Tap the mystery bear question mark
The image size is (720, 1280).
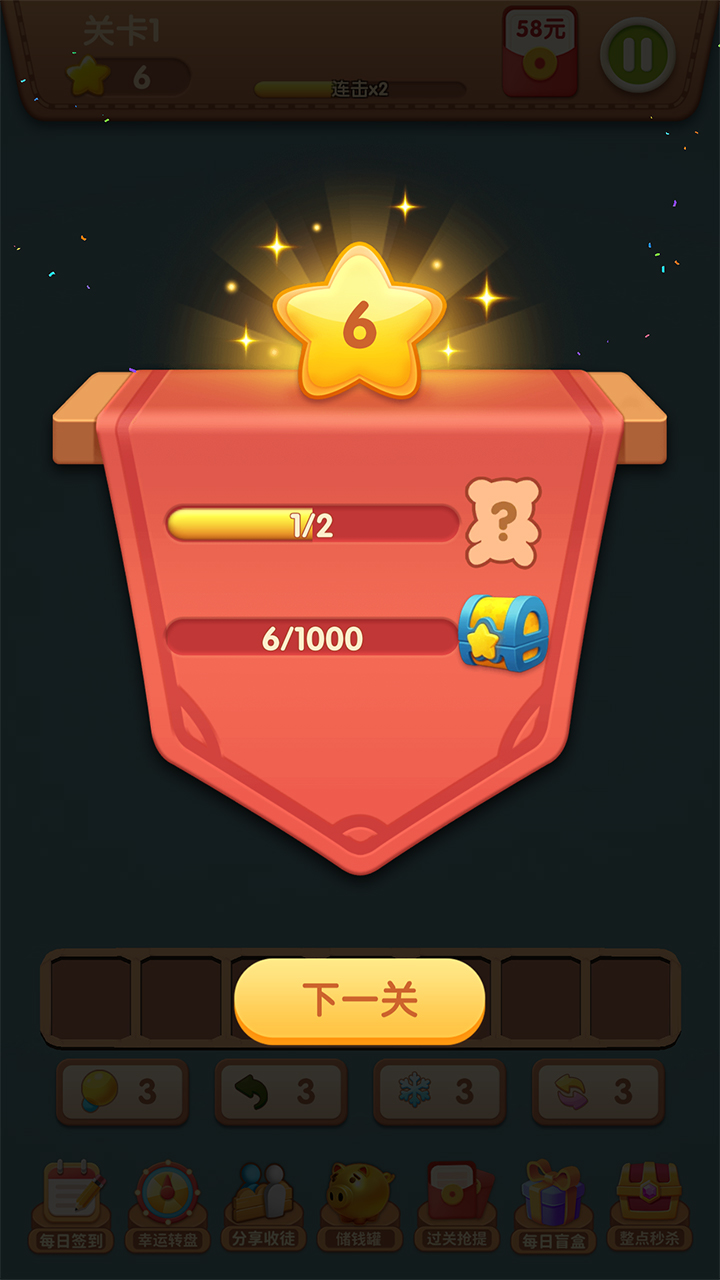(504, 522)
